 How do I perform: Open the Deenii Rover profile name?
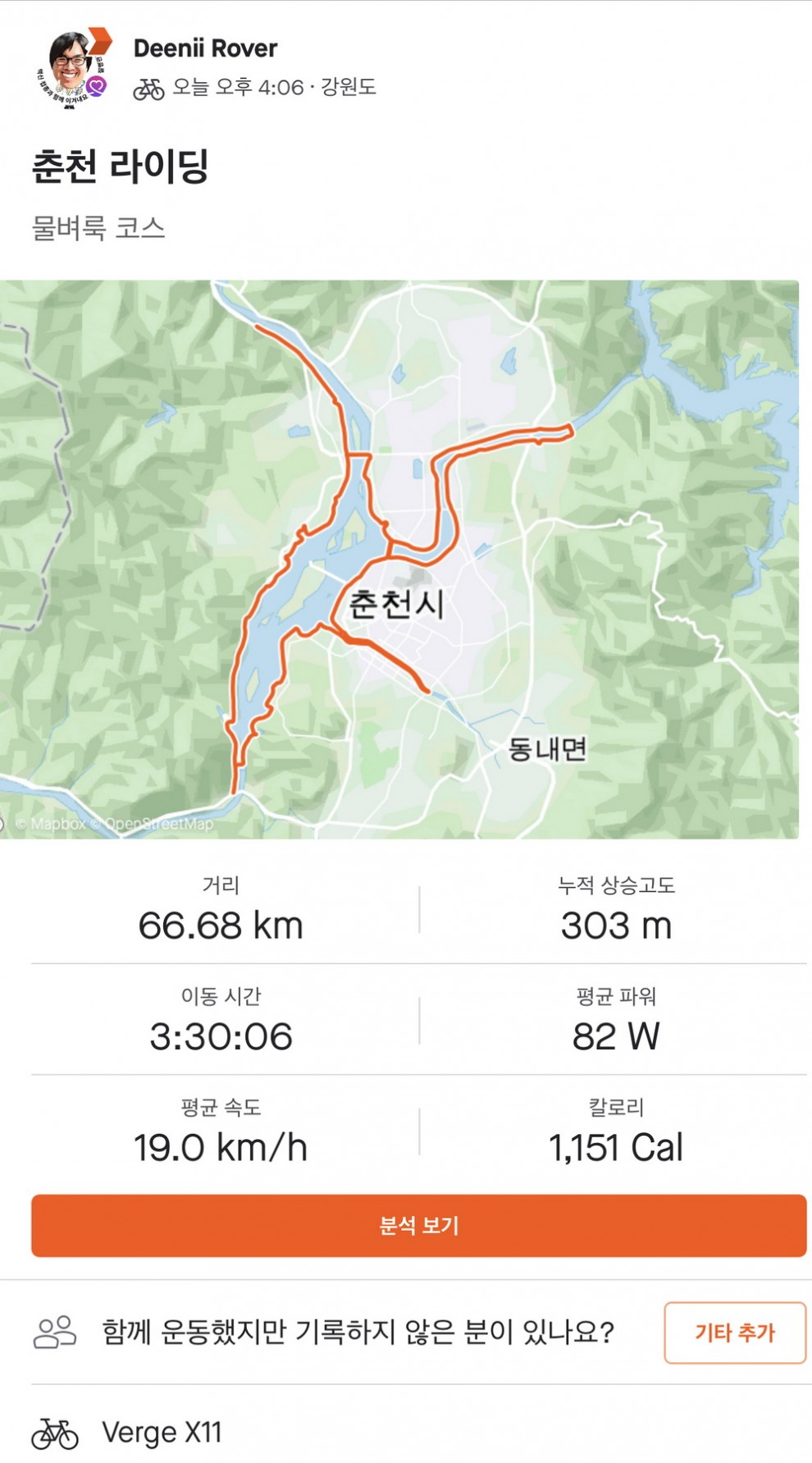(x=205, y=48)
